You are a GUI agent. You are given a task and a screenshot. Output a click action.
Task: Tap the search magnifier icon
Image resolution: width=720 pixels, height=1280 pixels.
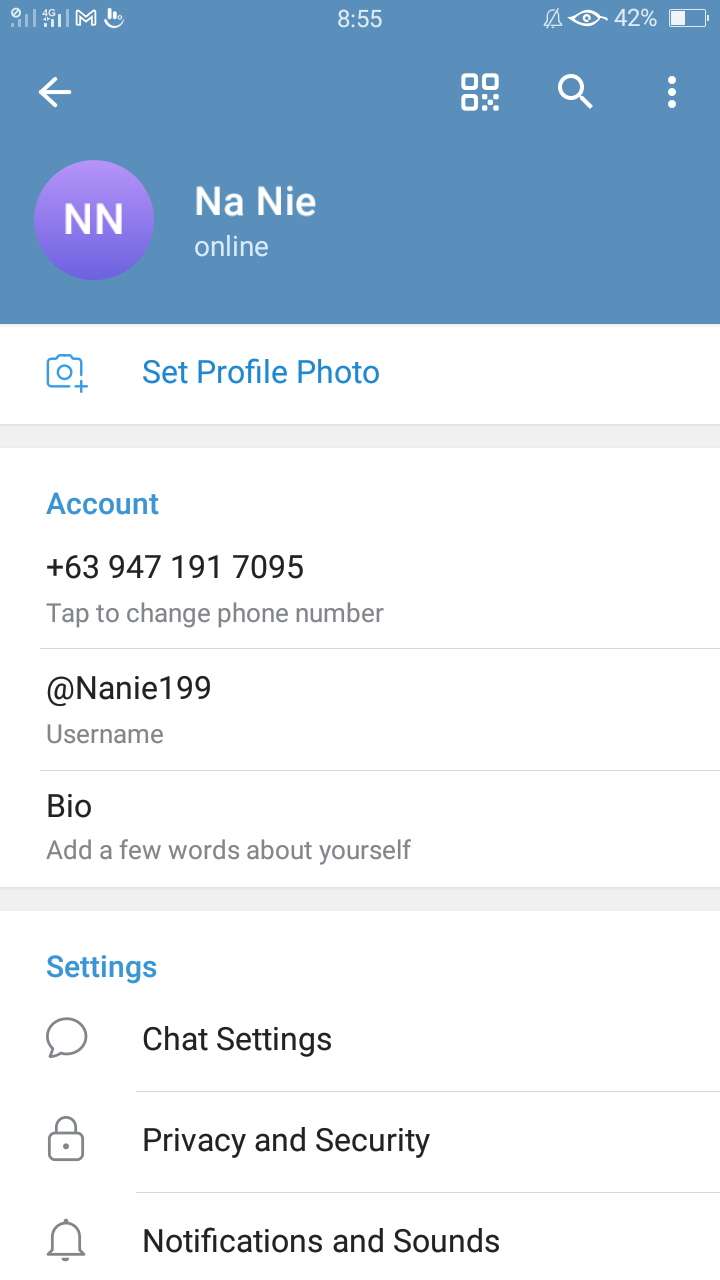click(x=575, y=92)
